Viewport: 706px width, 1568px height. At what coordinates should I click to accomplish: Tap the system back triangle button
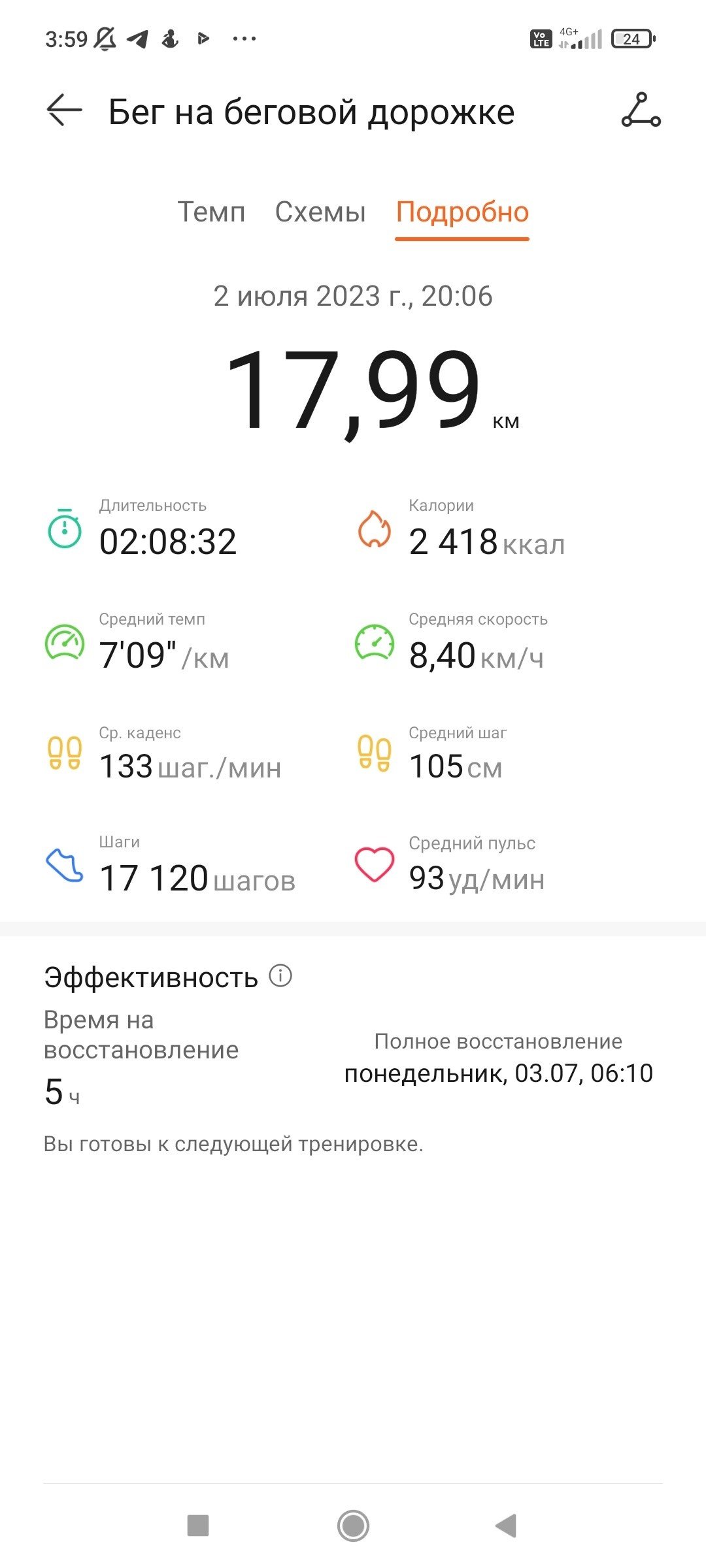point(506,1526)
